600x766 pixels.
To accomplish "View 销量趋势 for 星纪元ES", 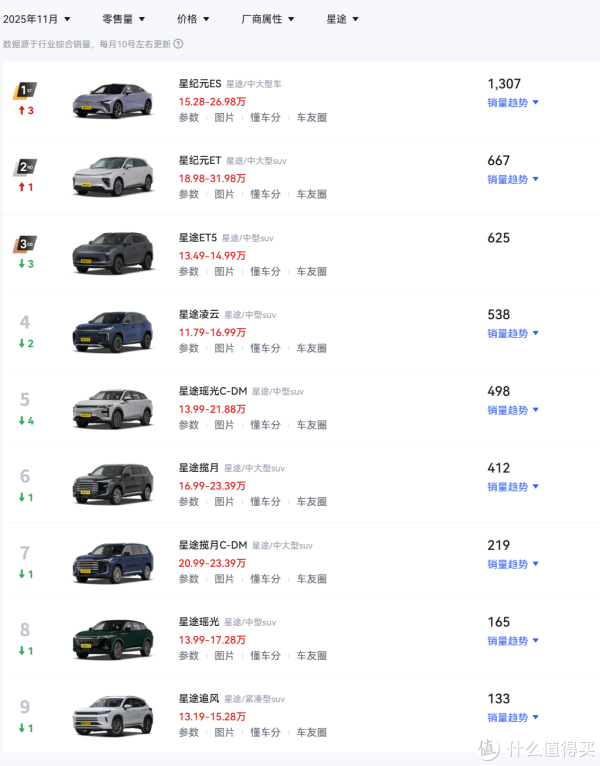I will pos(513,103).
